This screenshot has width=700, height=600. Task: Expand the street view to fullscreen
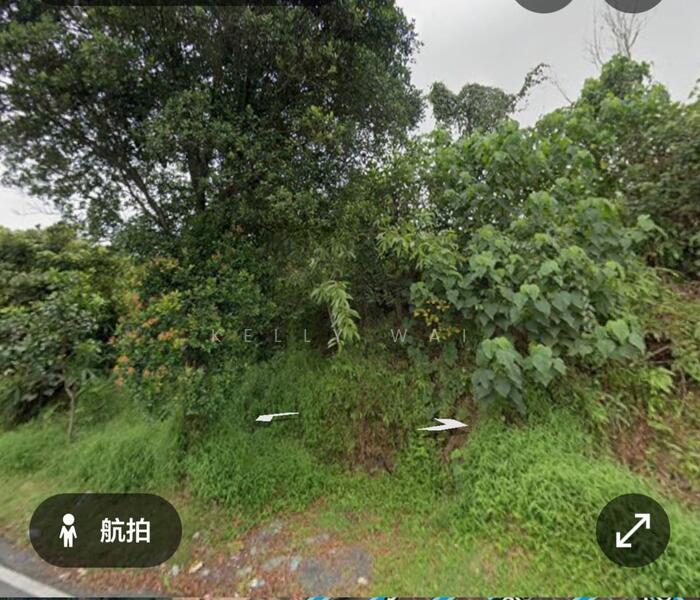(632, 530)
